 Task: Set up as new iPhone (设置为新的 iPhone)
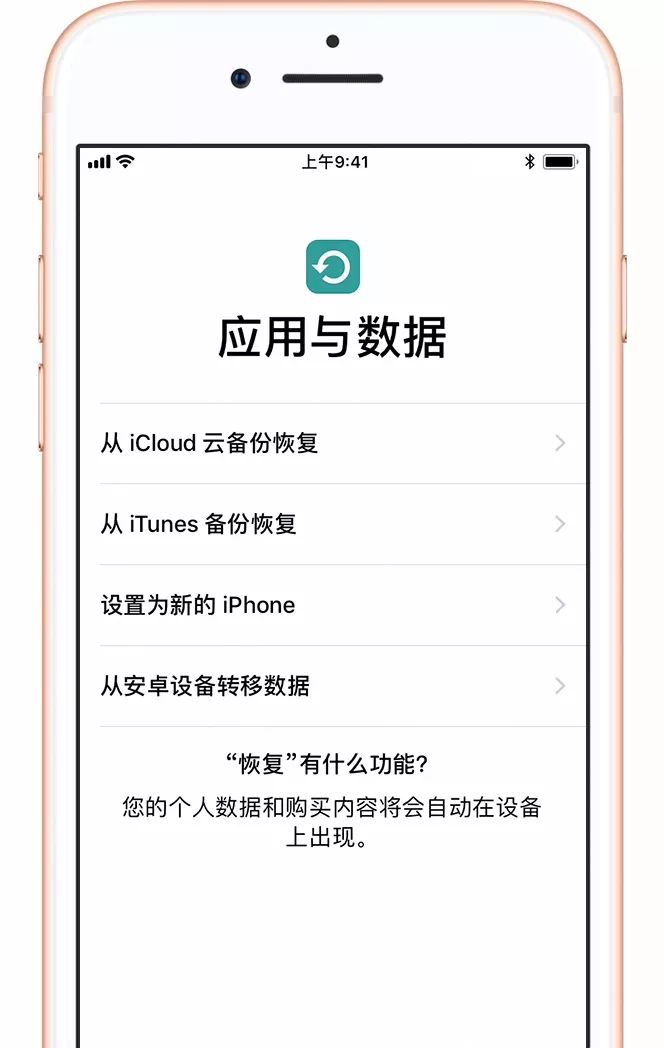coord(332,605)
